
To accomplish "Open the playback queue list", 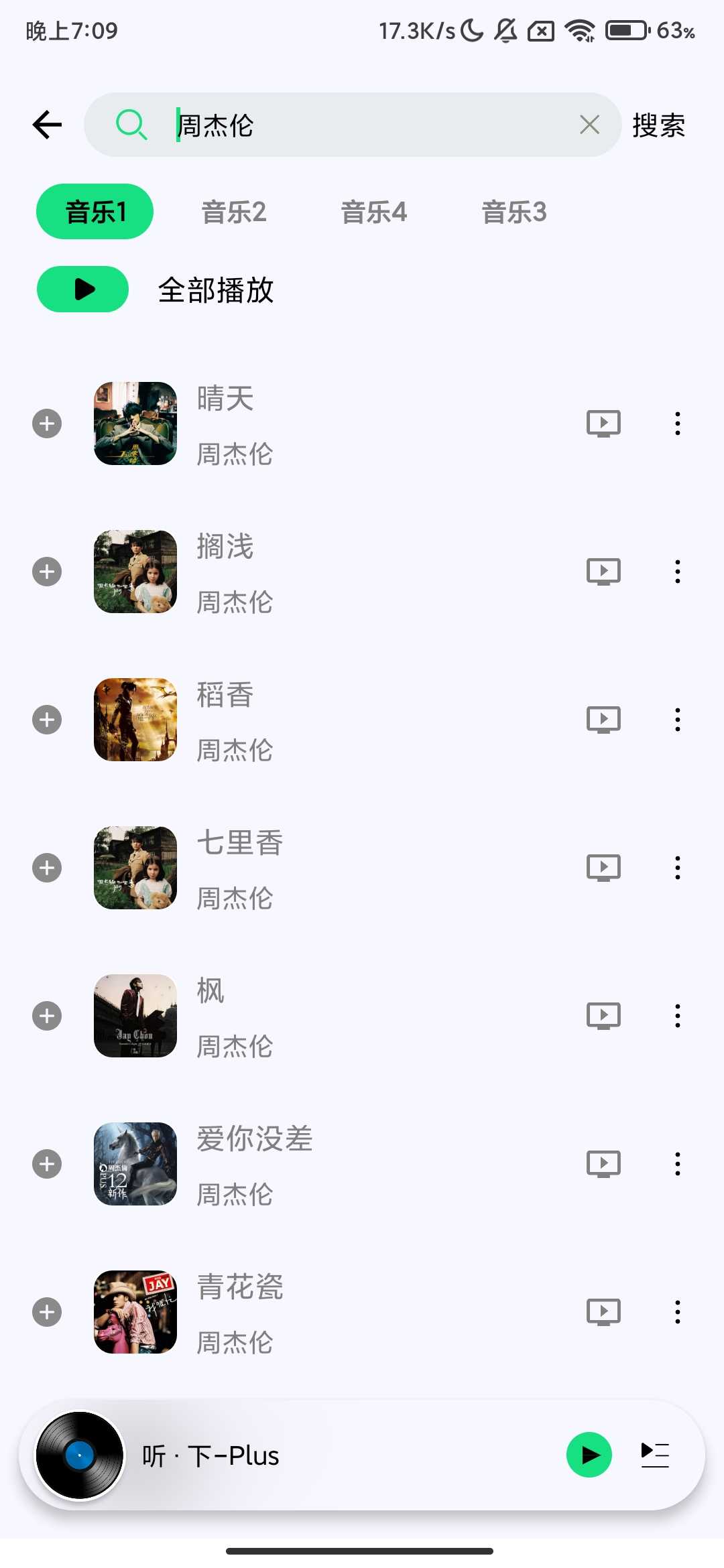I will tap(655, 1455).
